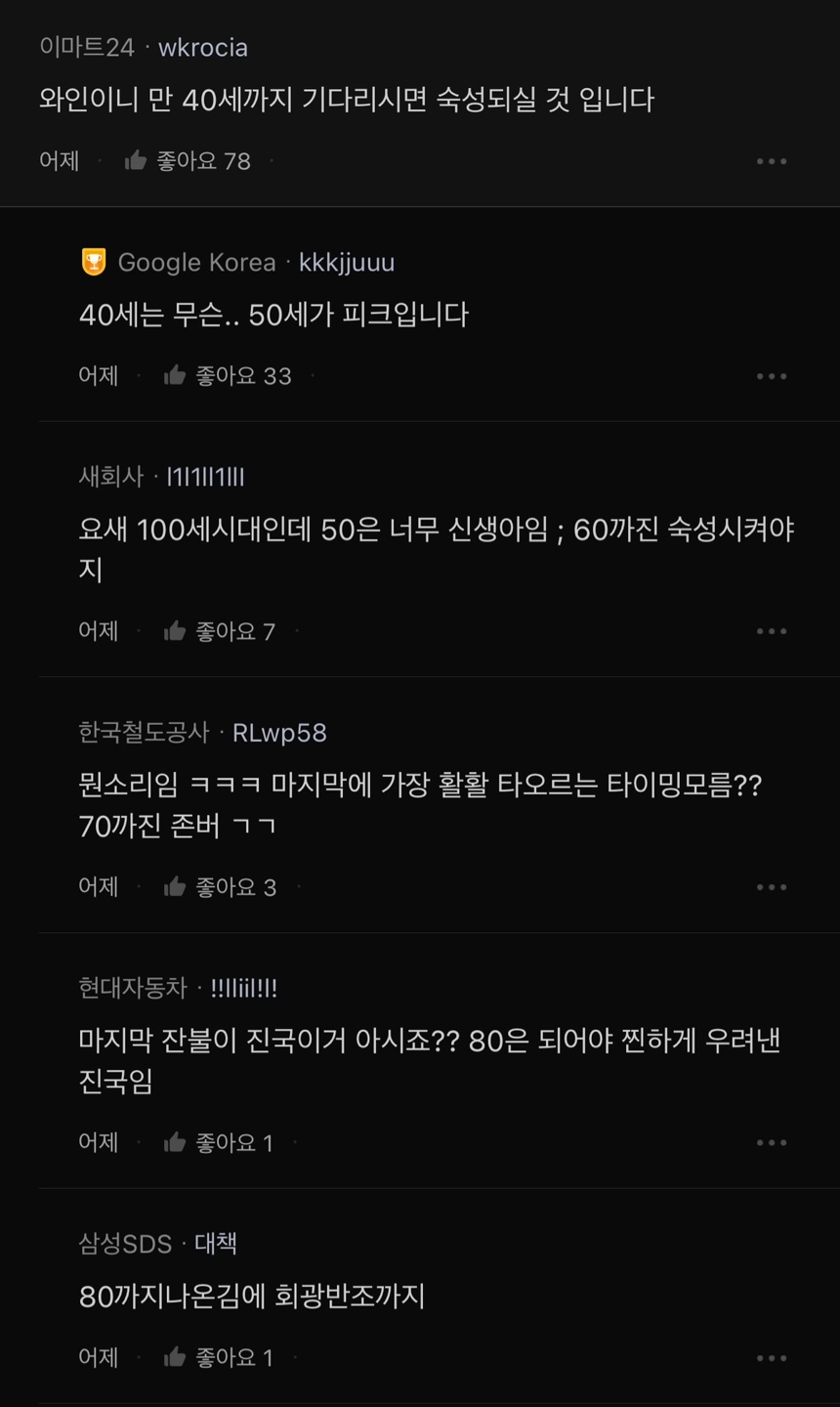
Task: Open more options on kkkjjuuu's reply
Action: tap(771, 376)
